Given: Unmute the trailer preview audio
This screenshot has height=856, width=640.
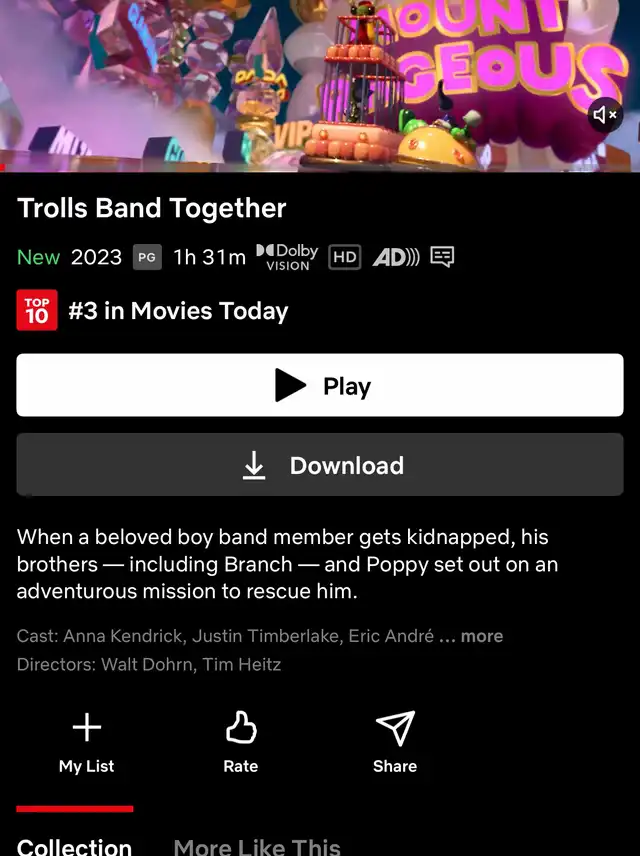Looking at the screenshot, I should [605, 116].
